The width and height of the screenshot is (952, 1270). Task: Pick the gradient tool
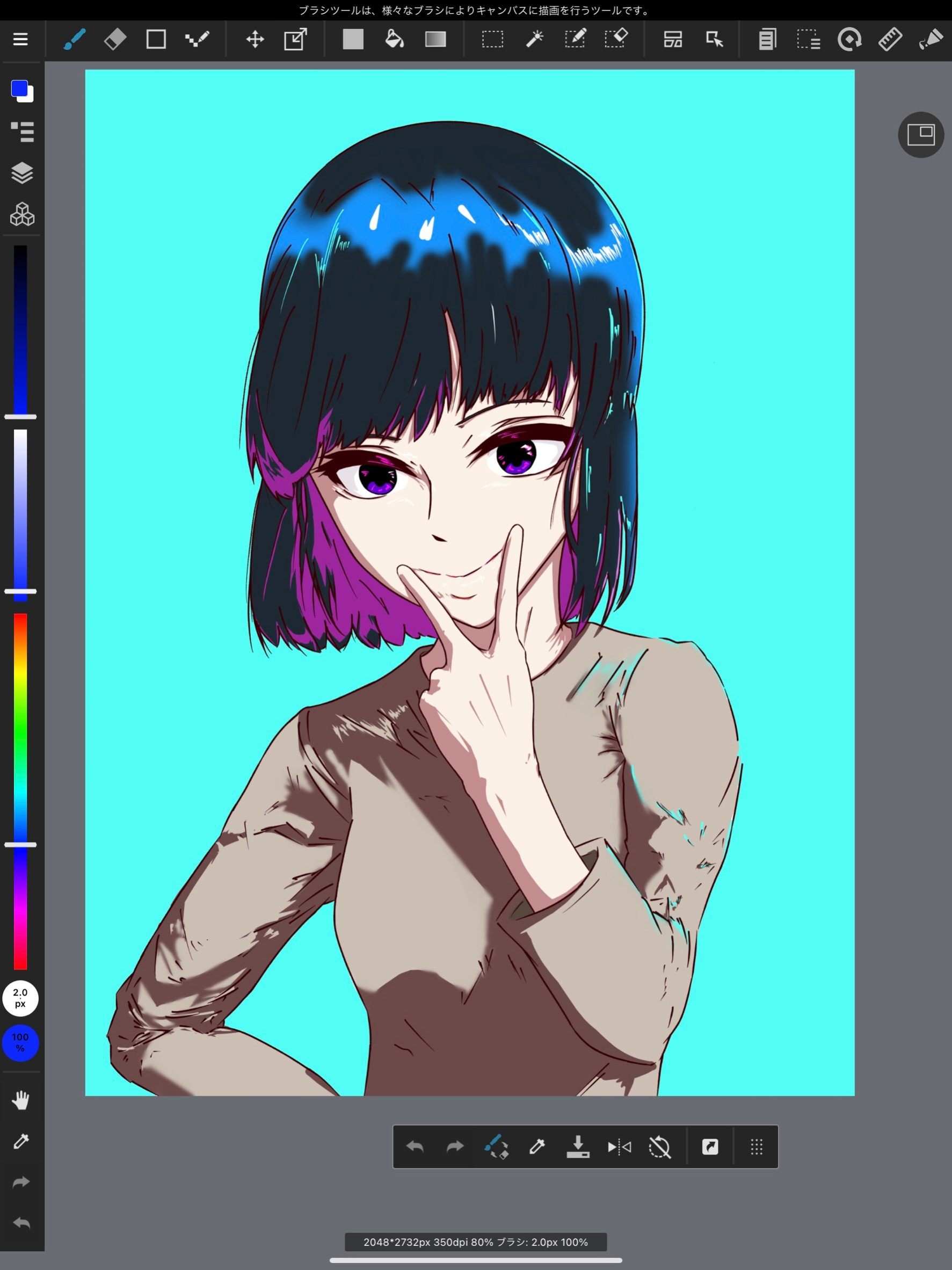click(435, 39)
